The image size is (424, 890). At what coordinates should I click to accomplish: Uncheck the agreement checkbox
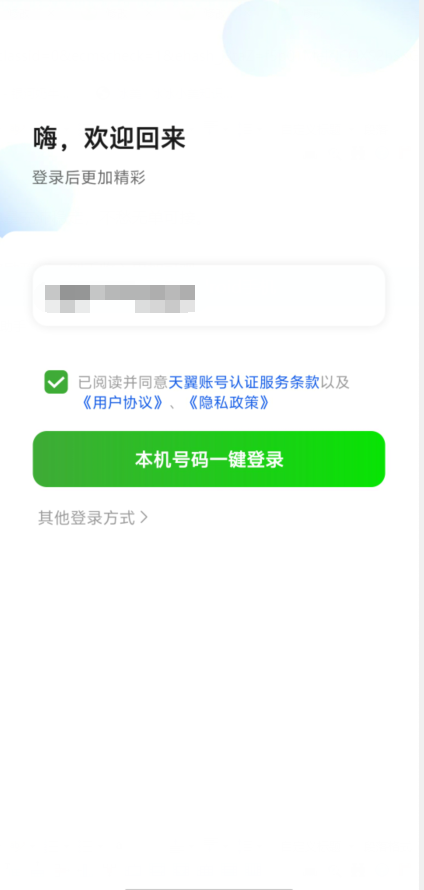pos(56,382)
